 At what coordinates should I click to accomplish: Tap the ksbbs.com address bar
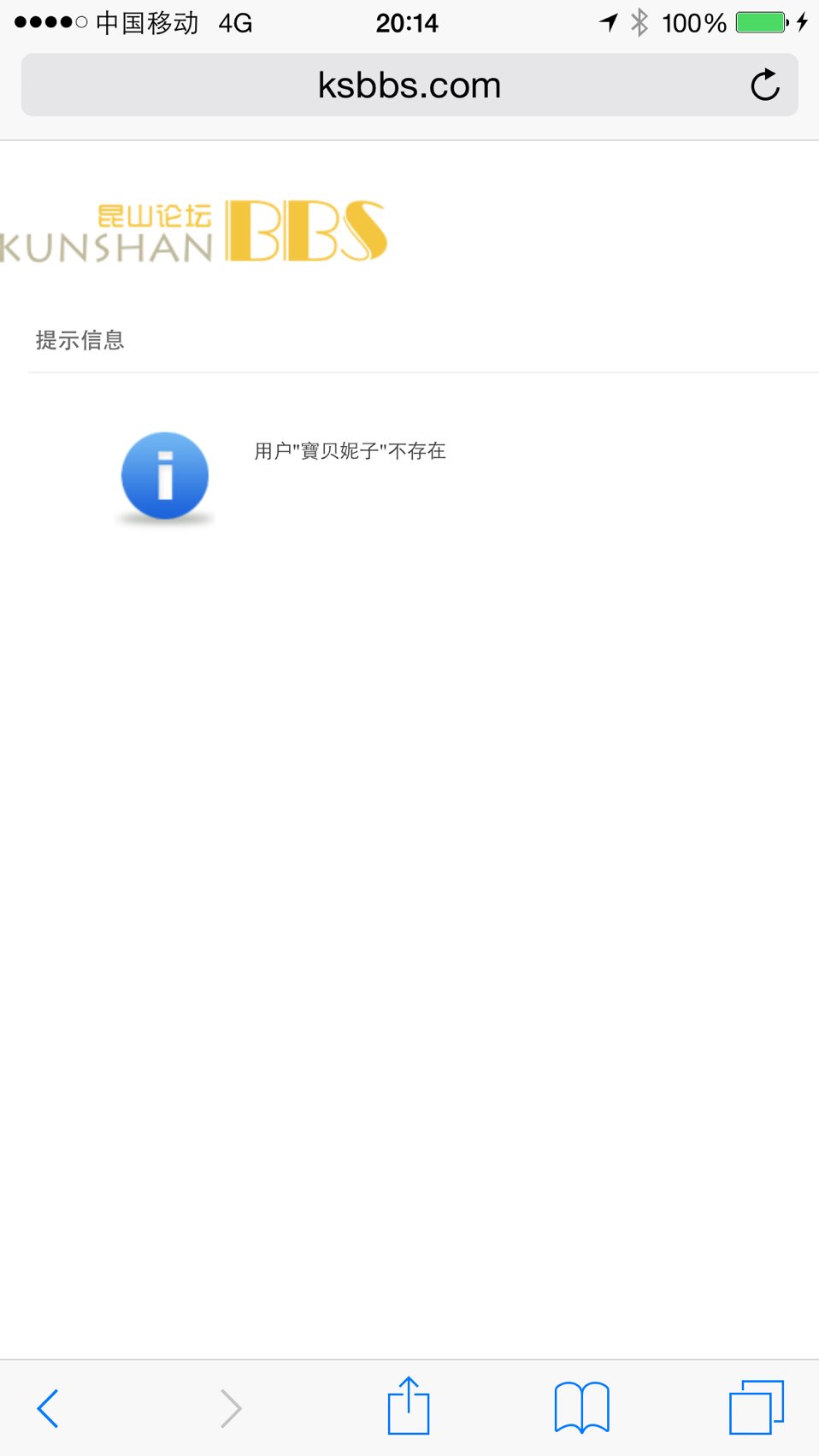coord(409,85)
